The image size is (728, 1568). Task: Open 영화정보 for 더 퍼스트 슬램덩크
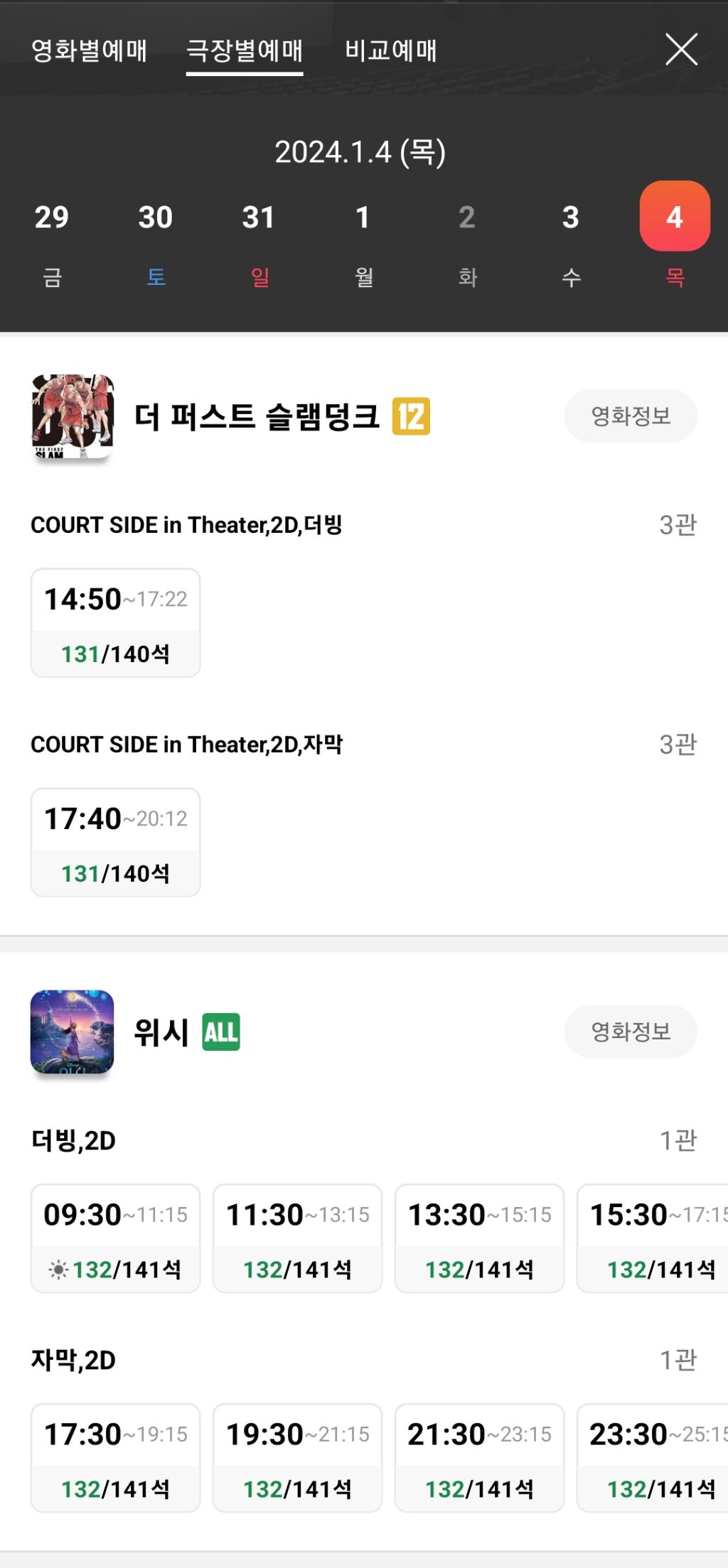coord(630,416)
